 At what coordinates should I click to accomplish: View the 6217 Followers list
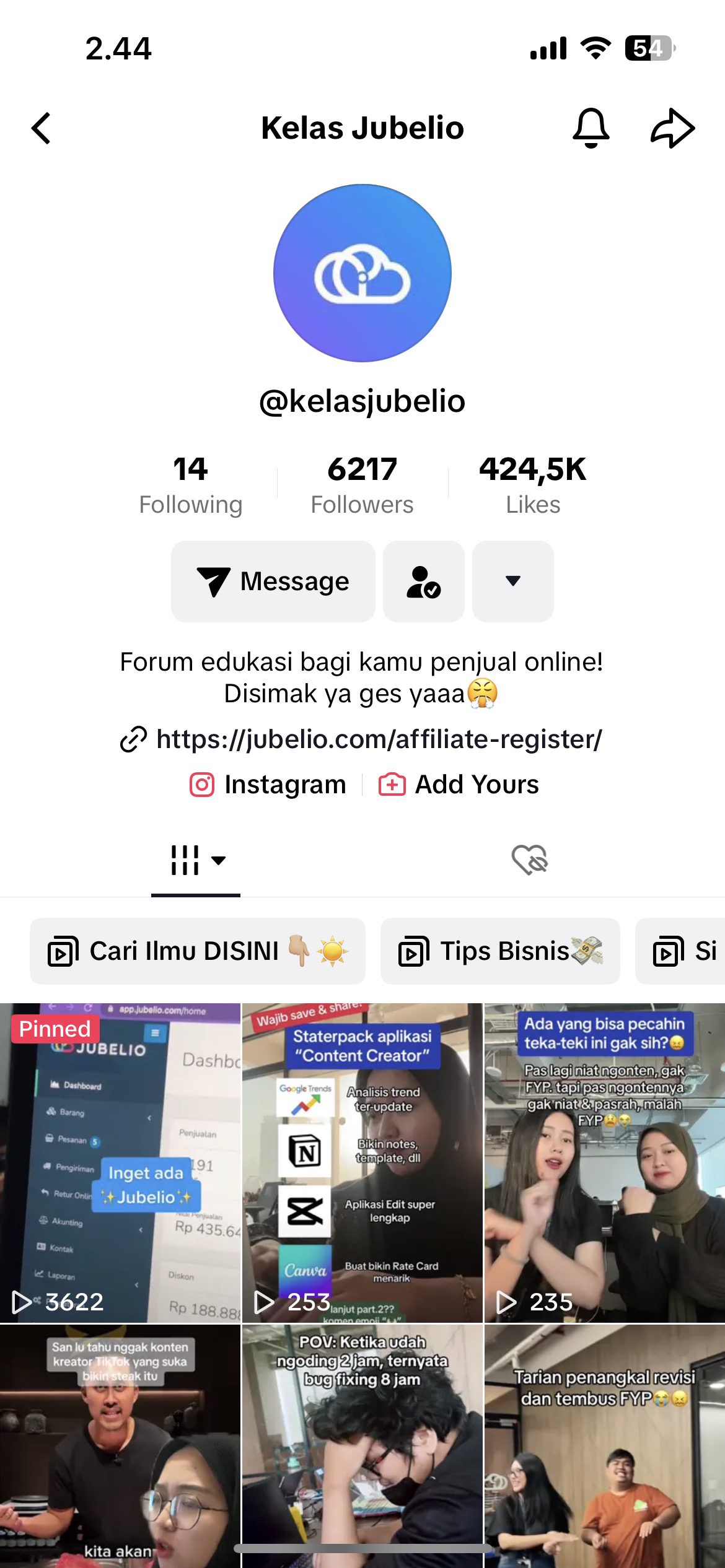click(x=362, y=485)
